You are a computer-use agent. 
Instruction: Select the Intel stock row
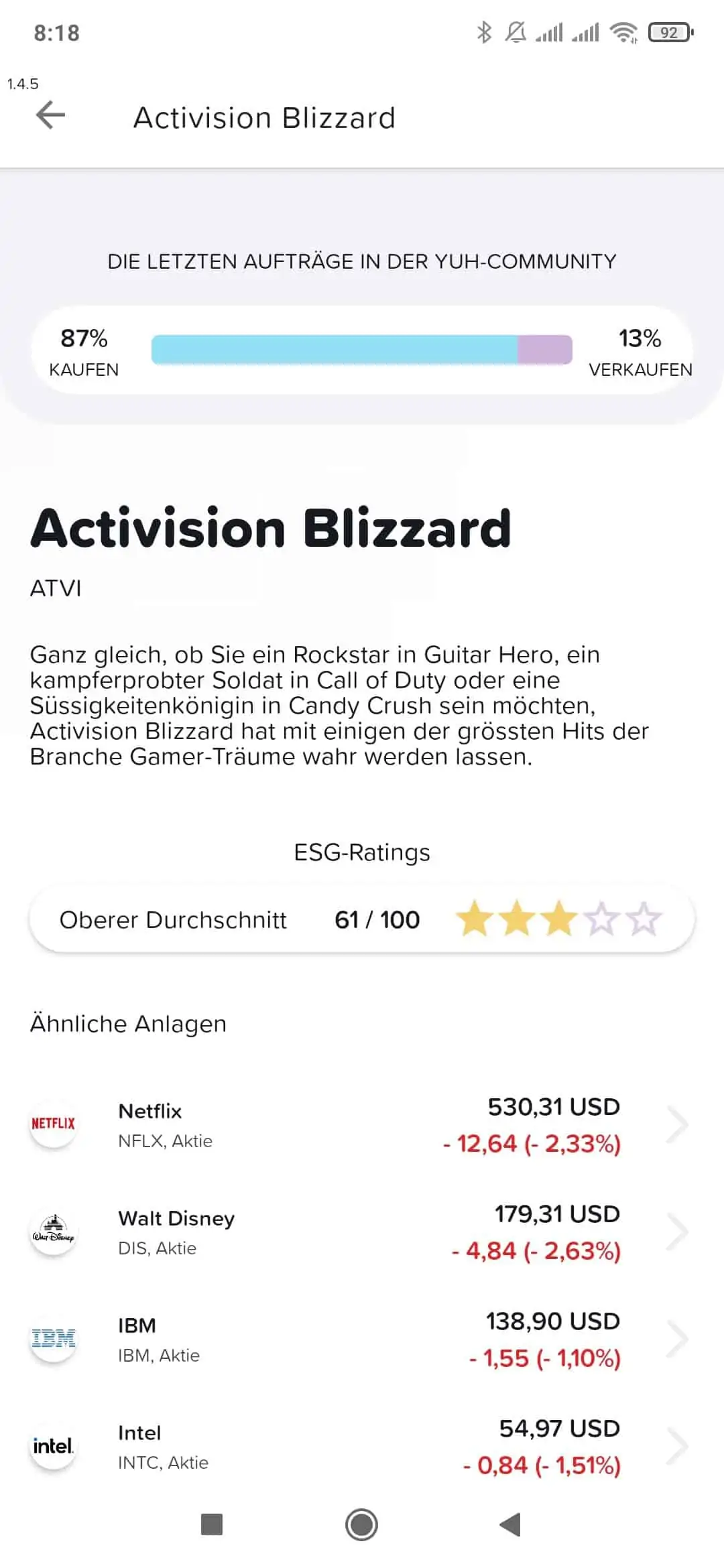click(362, 1446)
